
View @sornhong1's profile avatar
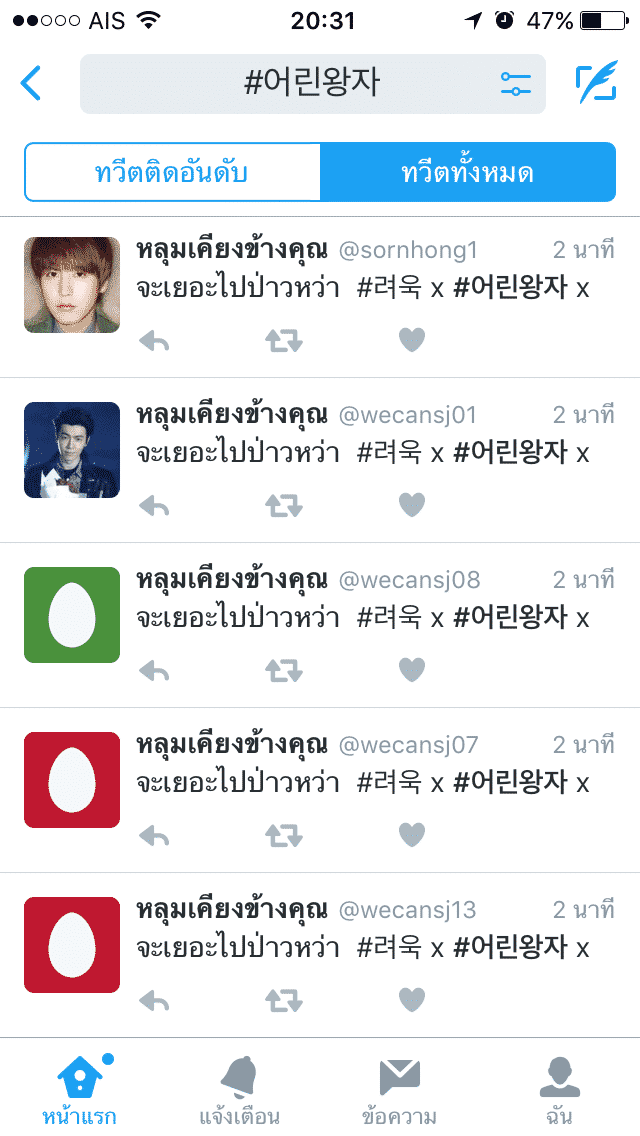coord(72,285)
